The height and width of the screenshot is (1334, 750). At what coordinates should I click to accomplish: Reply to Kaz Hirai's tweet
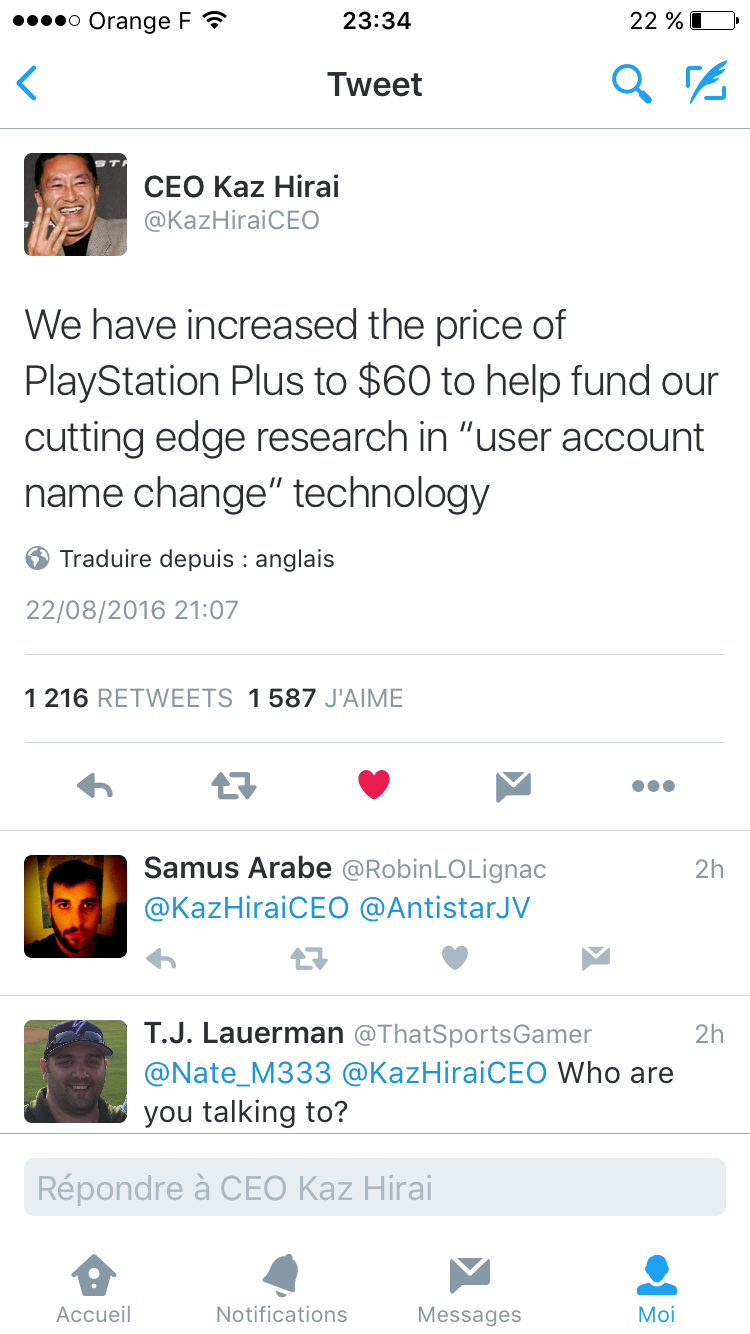95,787
